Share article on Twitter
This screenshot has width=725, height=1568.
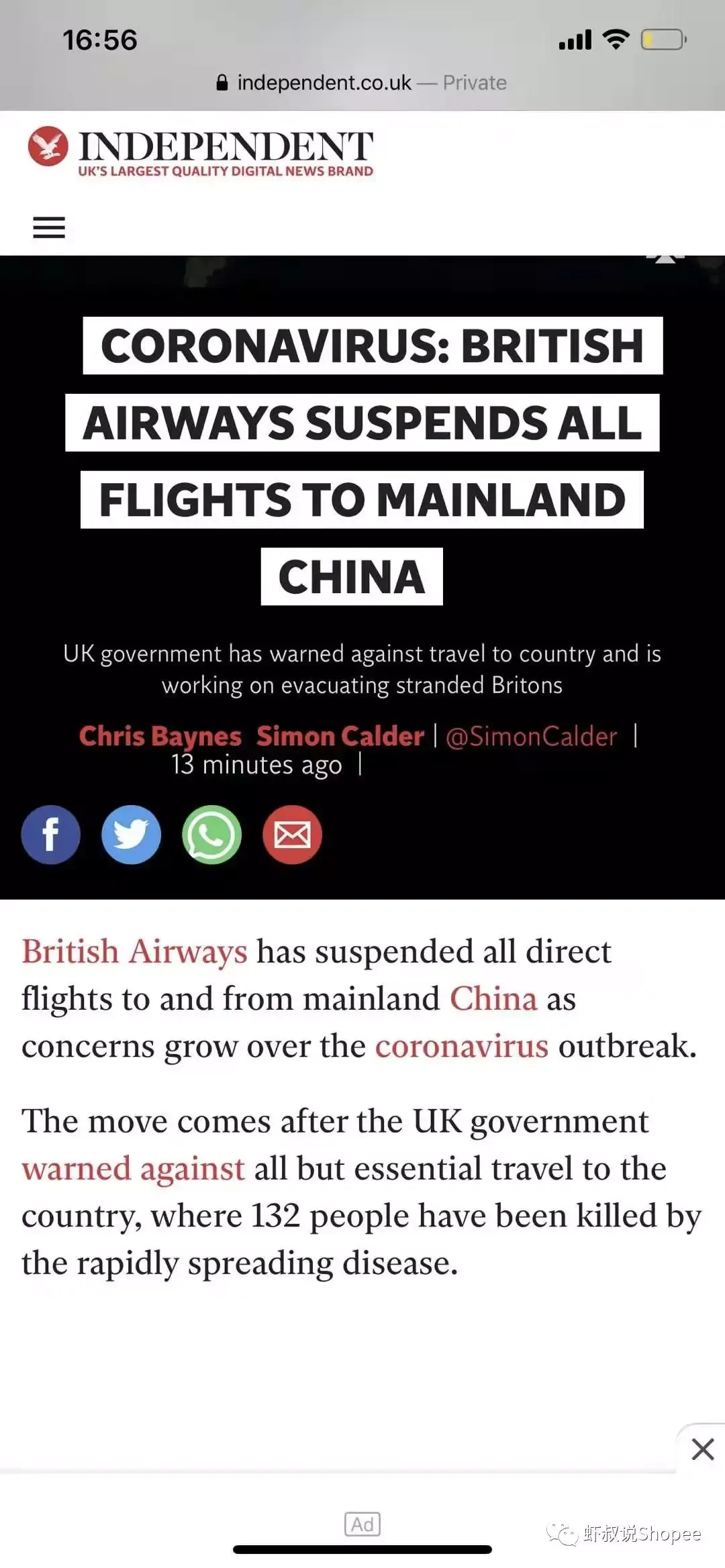(x=131, y=835)
